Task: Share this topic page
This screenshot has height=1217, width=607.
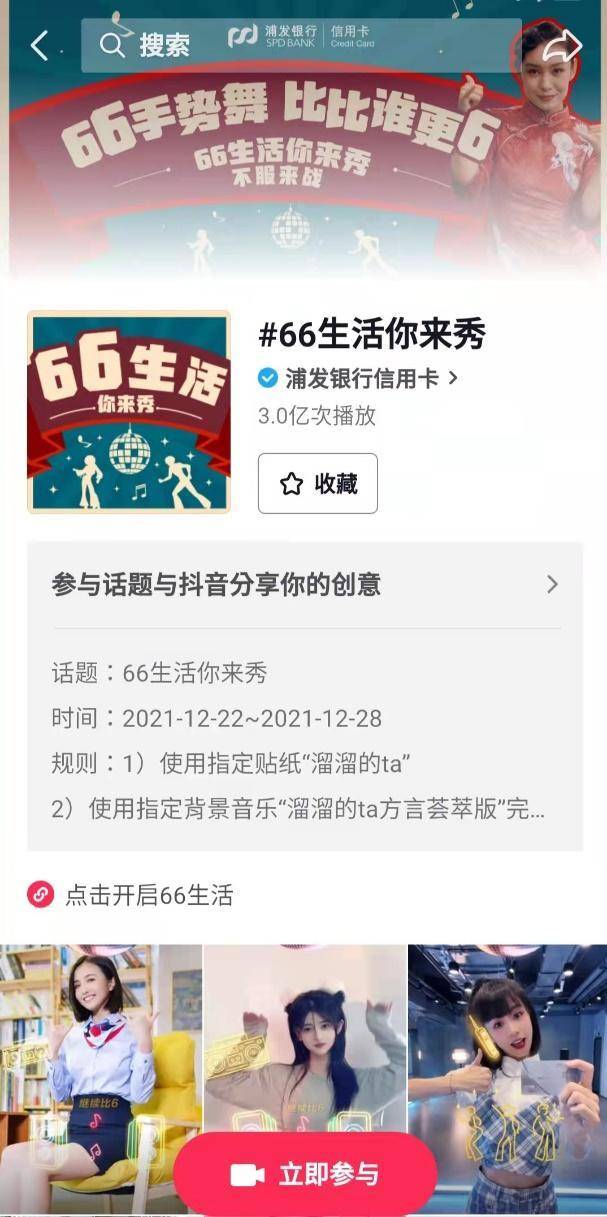Action: 562,45
